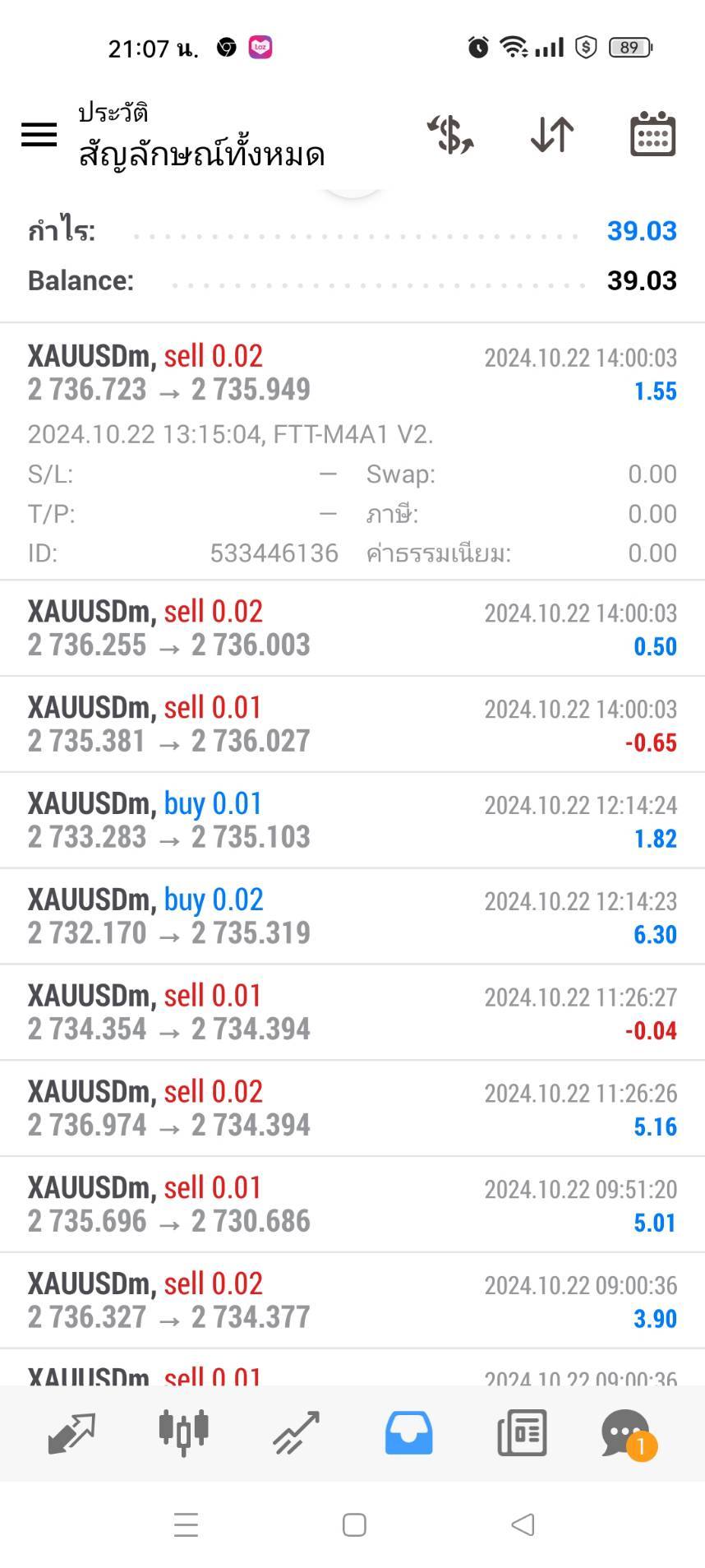Switch to the Quotes tab
Image resolution: width=705 pixels, height=1568 pixels.
pos(71,1433)
